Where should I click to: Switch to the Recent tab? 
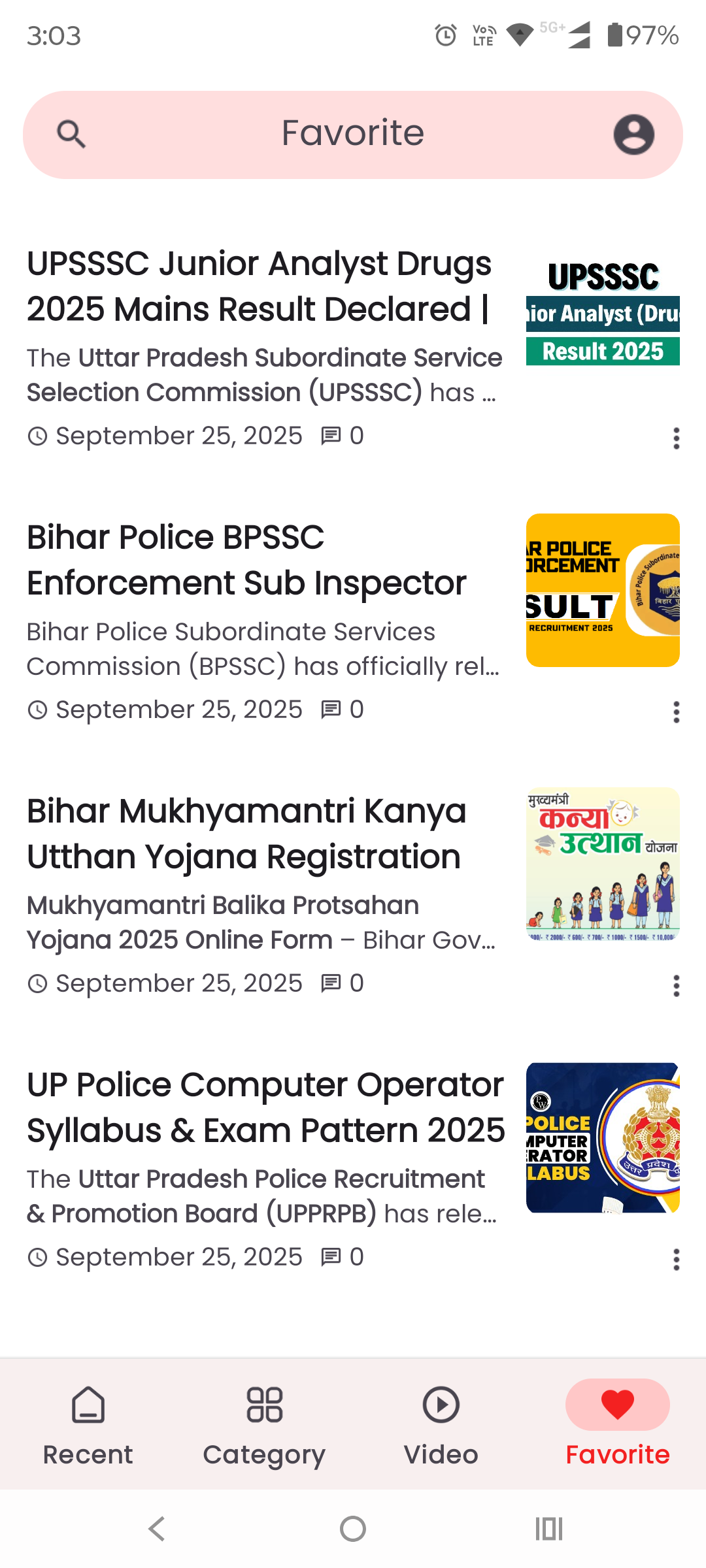(x=88, y=1426)
